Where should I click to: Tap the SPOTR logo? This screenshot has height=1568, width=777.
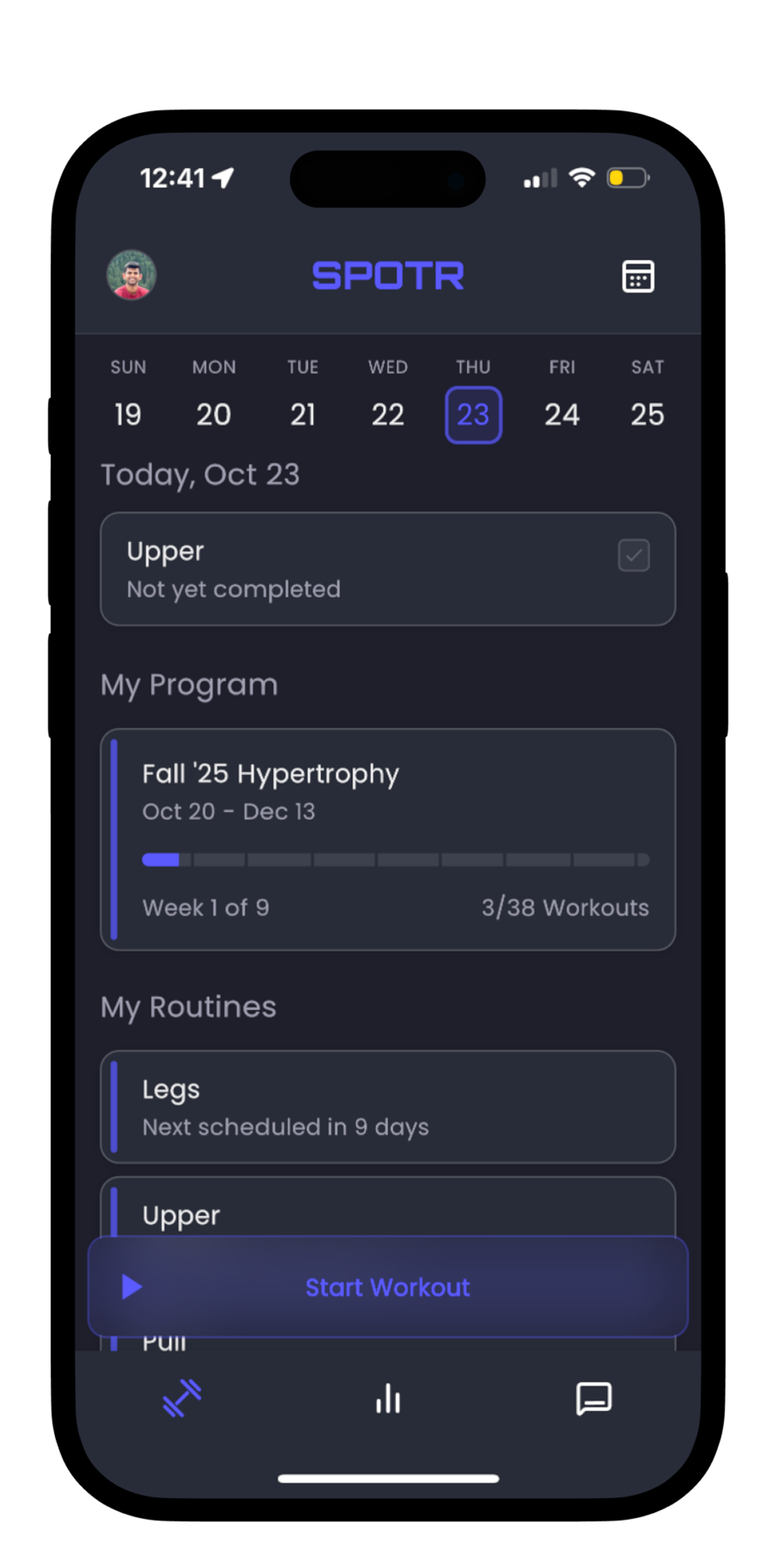(x=388, y=275)
